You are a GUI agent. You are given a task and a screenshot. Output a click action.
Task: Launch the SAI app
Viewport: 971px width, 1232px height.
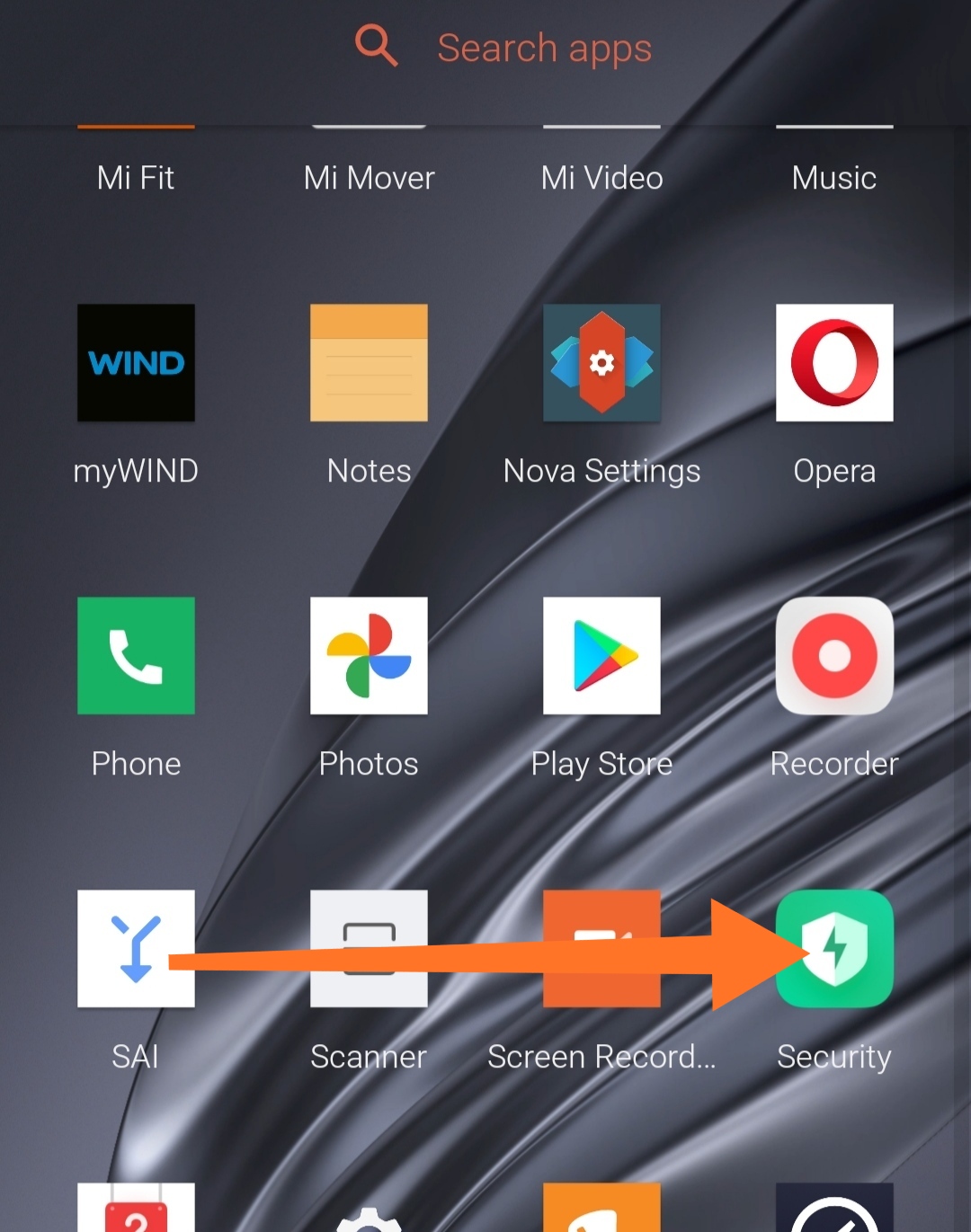pyautogui.click(x=136, y=949)
